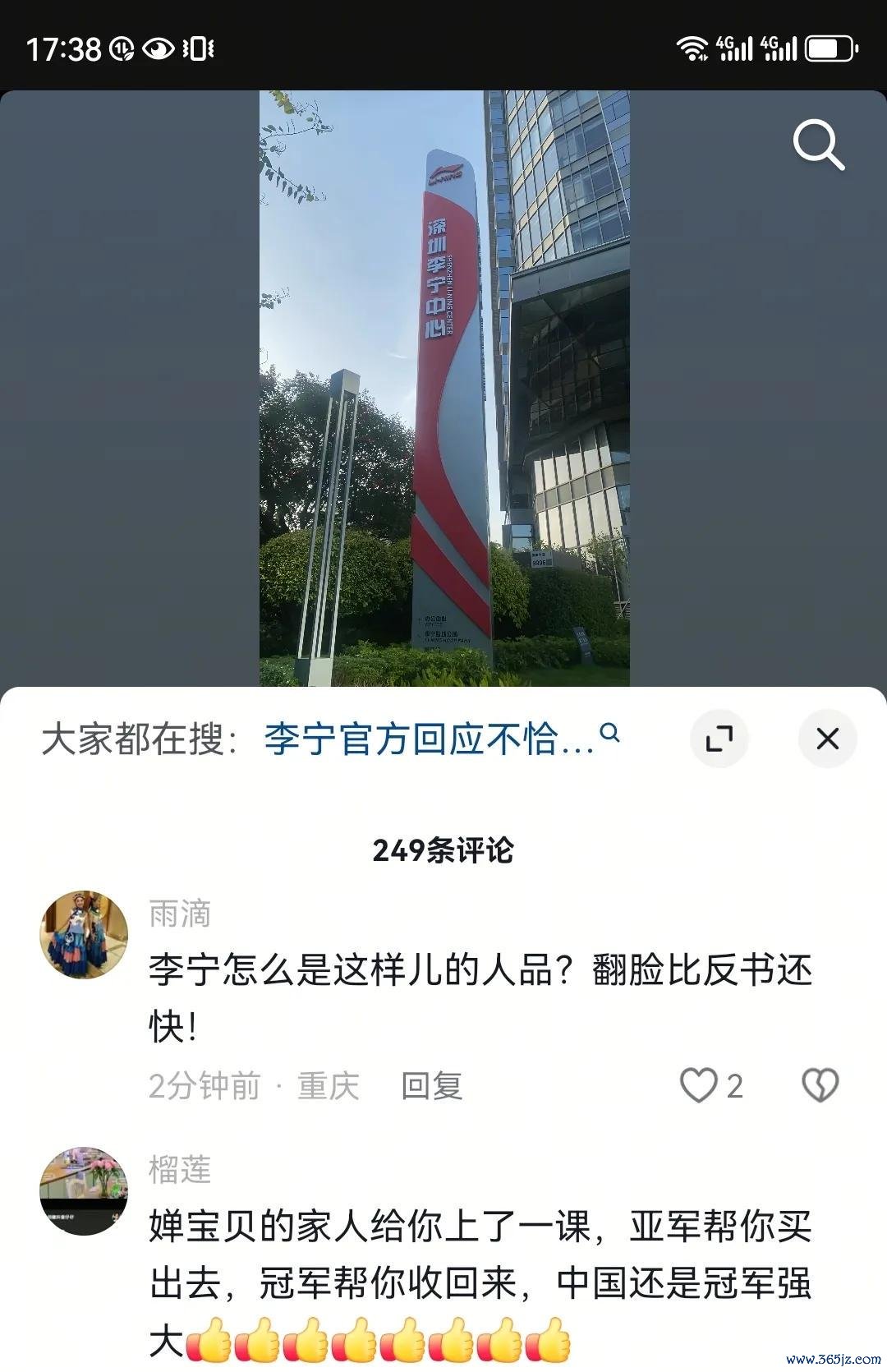Reply to 雨滴's comment
The image size is (887, 1372).
(x=432, y=1086)
